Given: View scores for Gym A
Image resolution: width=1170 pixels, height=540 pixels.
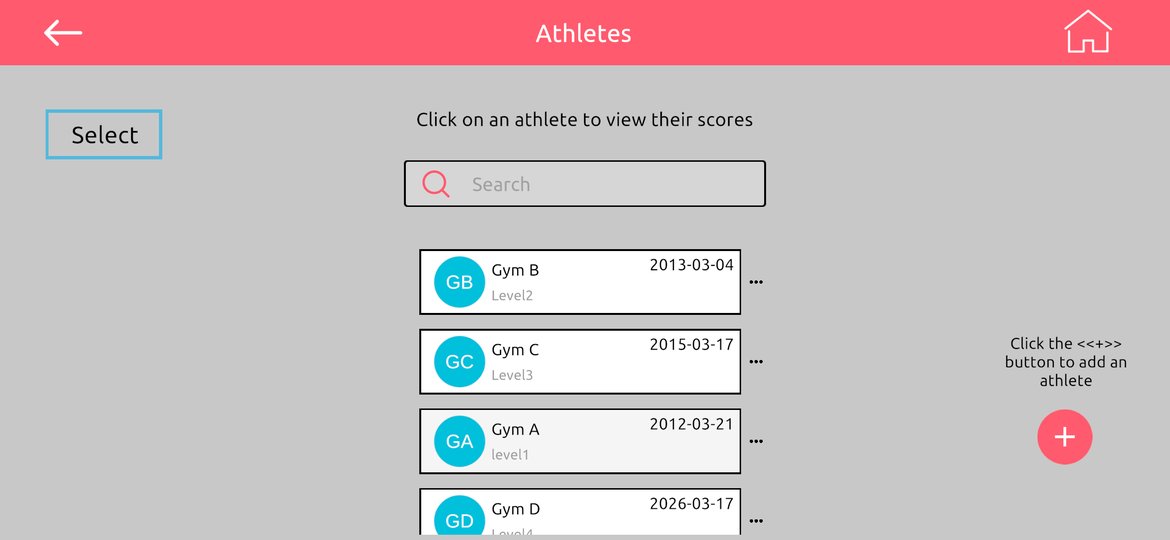Looking at the screenshot, I should tap(580, 441).
